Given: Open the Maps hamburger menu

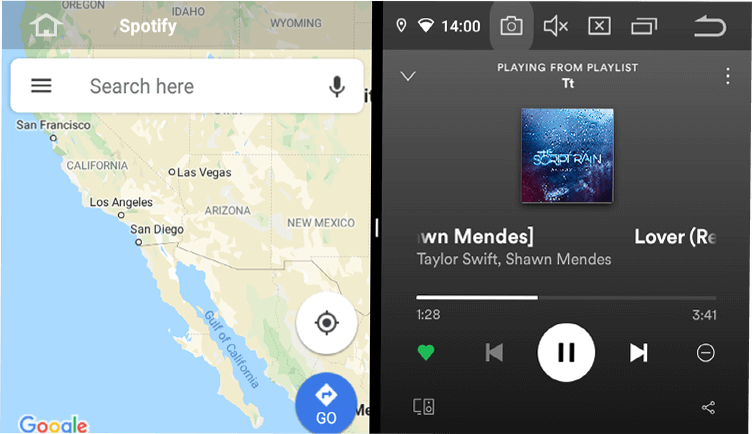Looking at the screenshot, I should tap(41, 86).
